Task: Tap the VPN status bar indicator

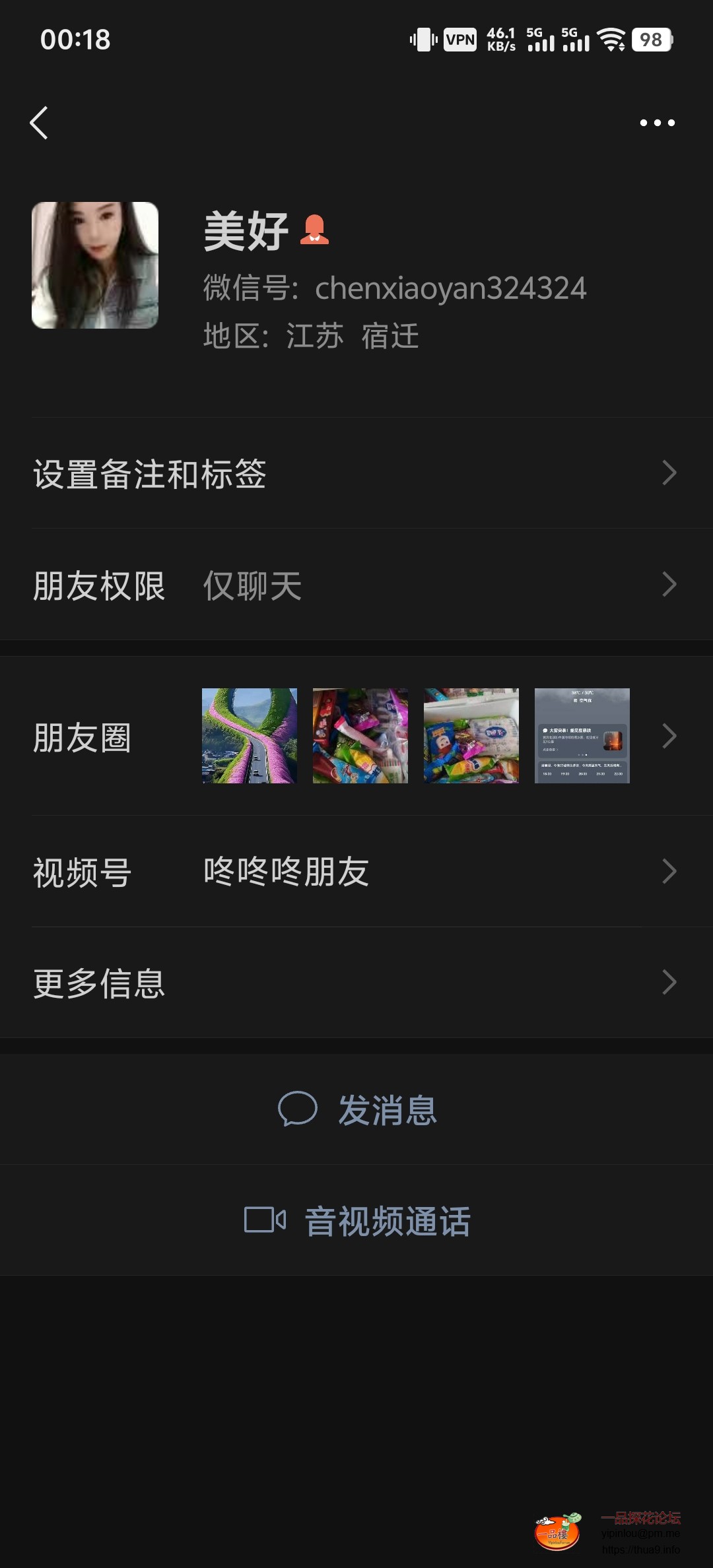Action: point(459,39)
